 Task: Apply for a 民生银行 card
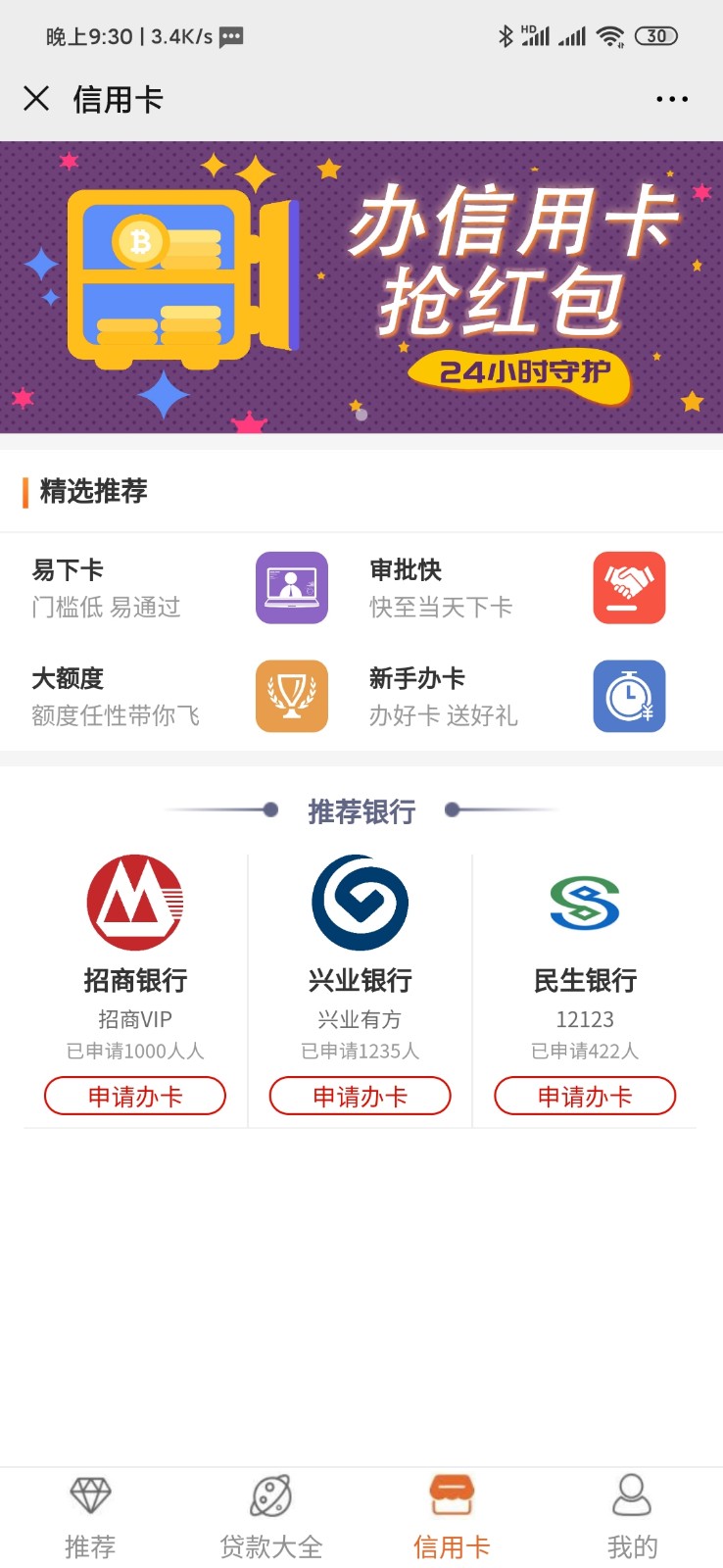(x=585, y=1096)
